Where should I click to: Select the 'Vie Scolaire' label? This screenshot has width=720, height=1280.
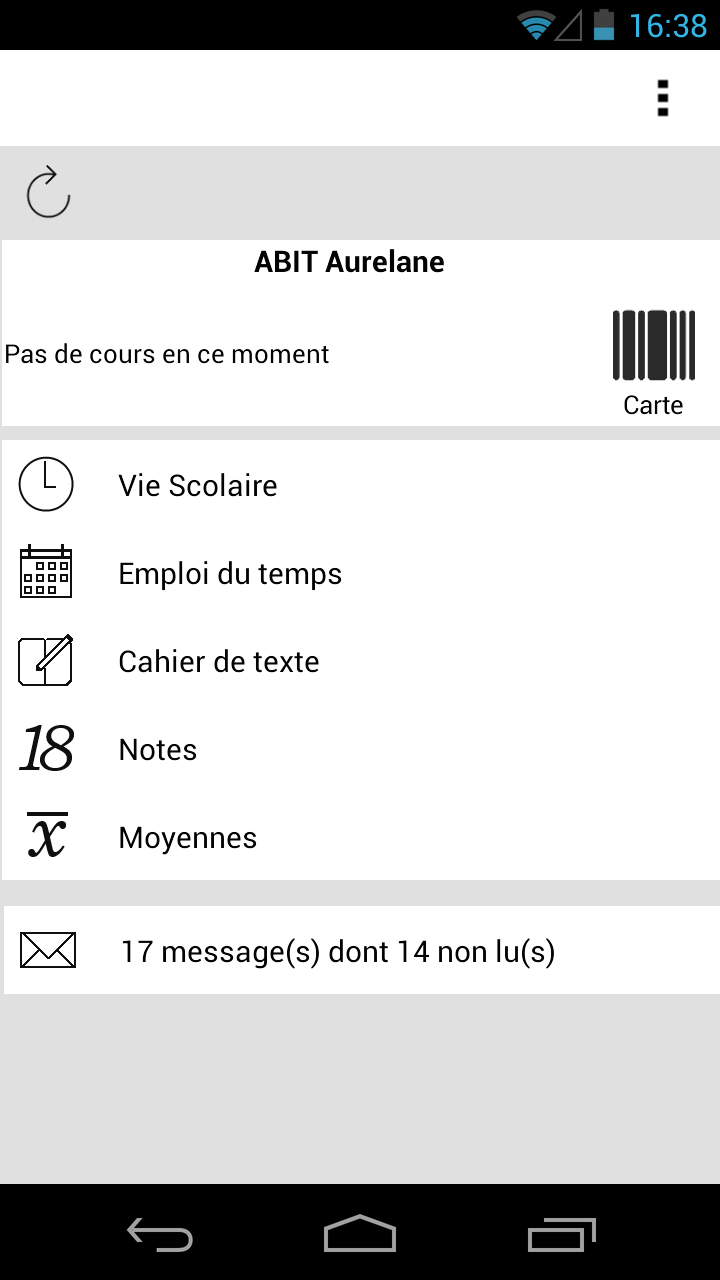click(x=197, y=485)
